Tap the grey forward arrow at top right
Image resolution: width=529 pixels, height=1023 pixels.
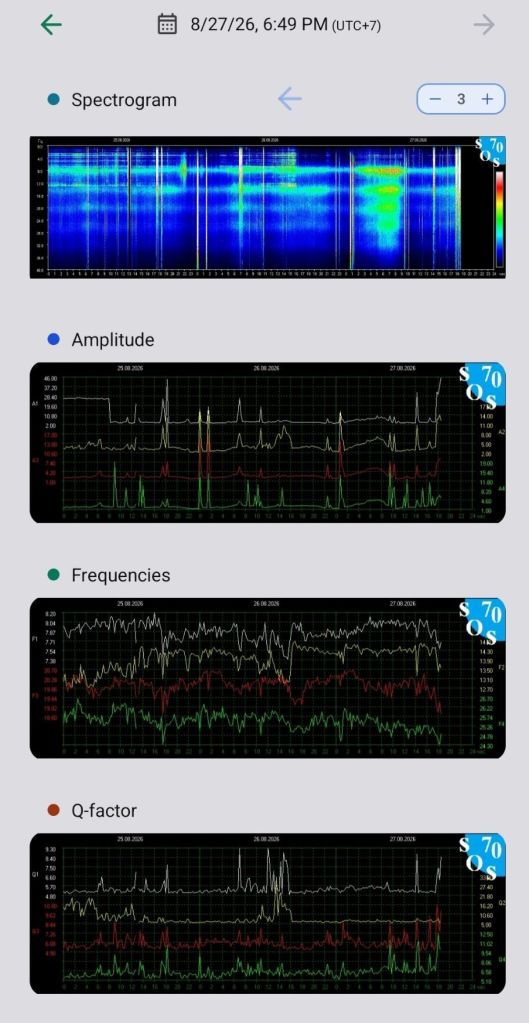(x=484, y=25)
